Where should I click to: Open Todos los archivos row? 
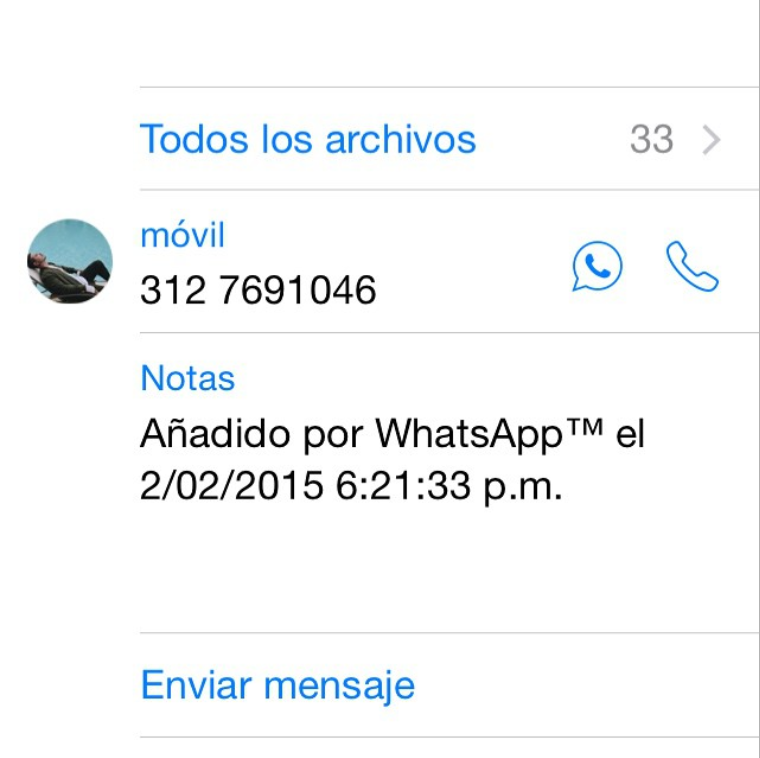(430, 139)
